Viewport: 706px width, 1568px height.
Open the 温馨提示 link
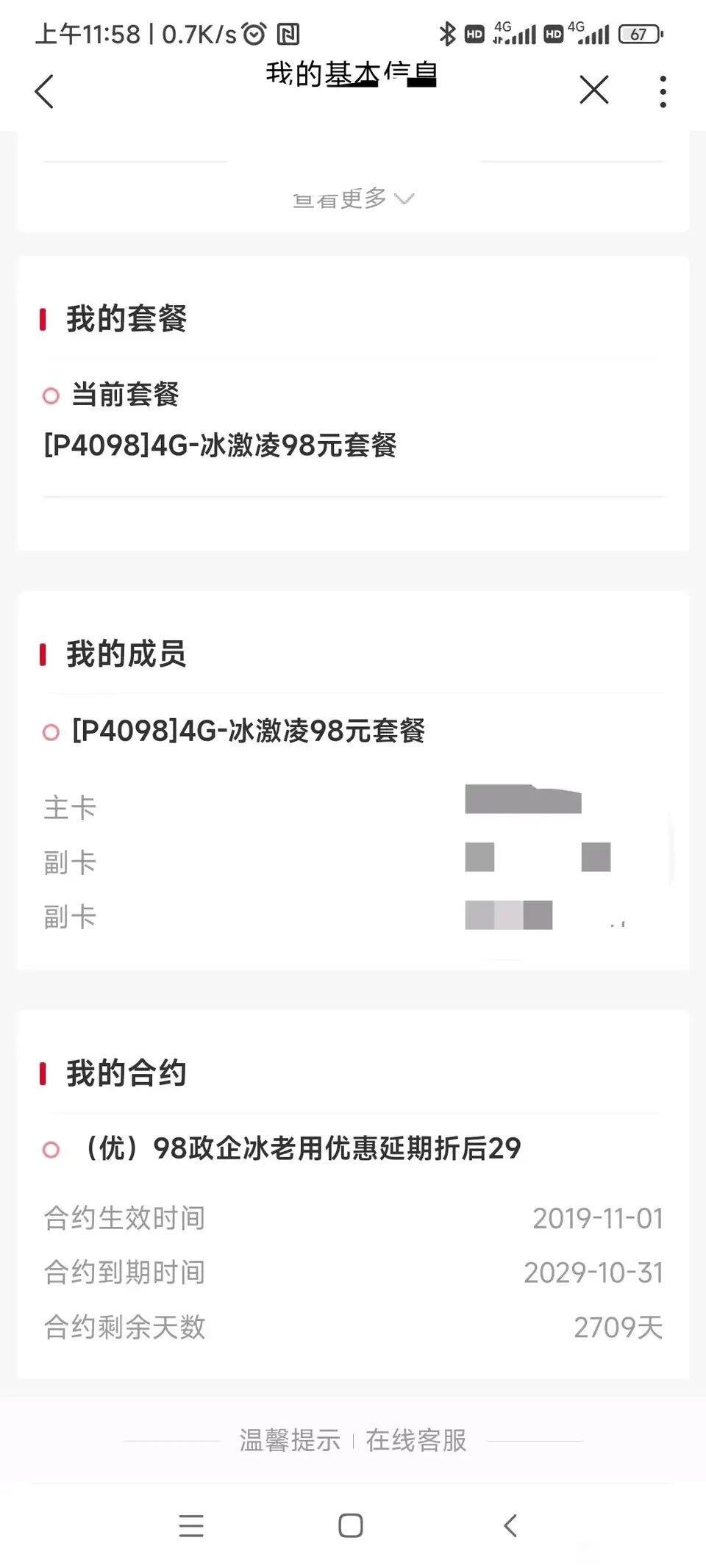[x=290, y=1440]
